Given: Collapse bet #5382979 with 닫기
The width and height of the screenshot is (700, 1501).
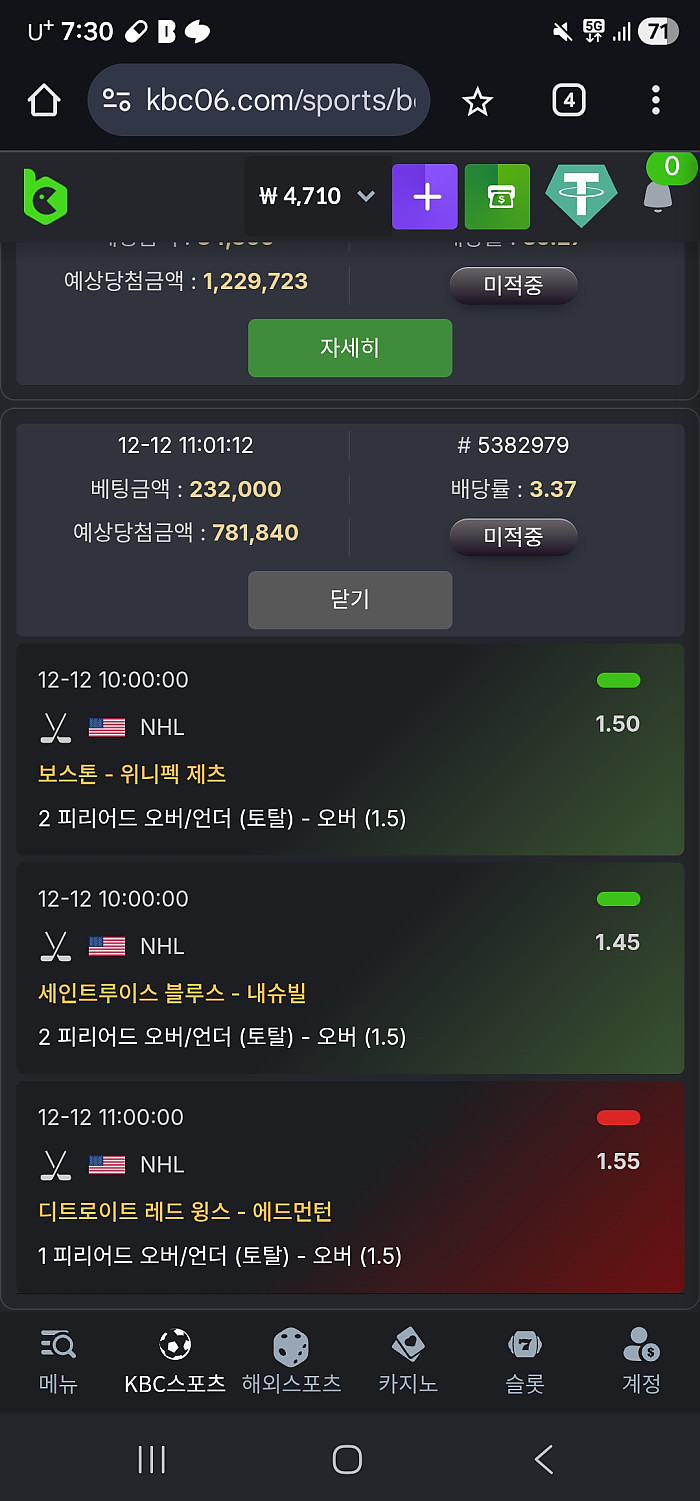Looking at the screenshot, I should (x=350, y=600).
